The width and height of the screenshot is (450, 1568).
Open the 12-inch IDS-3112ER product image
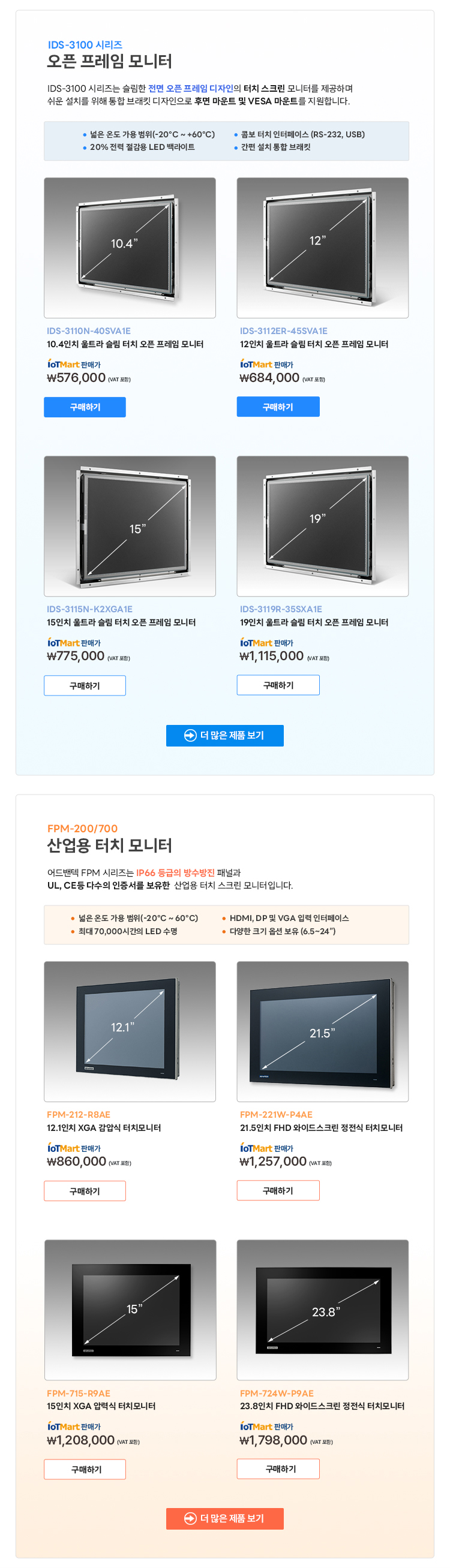pos(322,248)
